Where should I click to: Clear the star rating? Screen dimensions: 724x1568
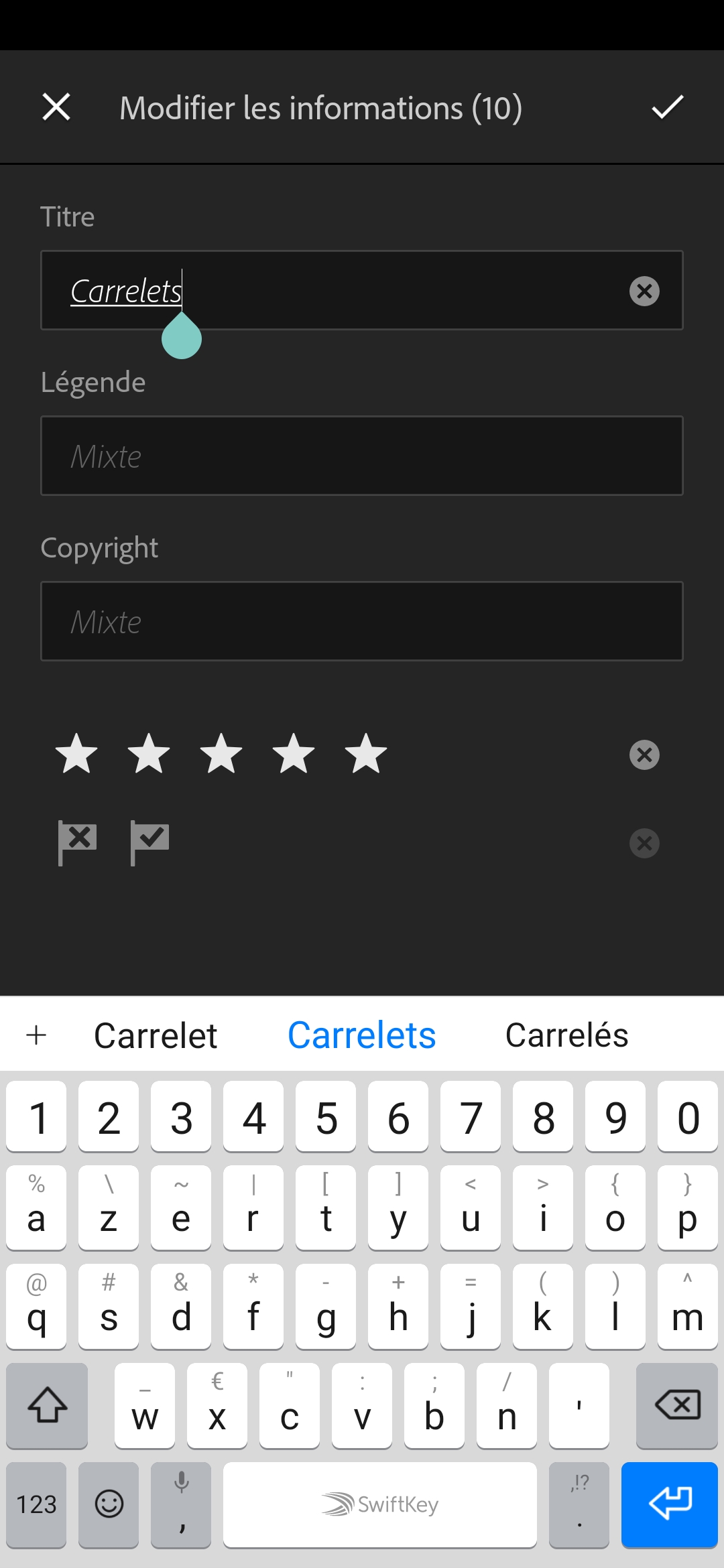[644, 755]
